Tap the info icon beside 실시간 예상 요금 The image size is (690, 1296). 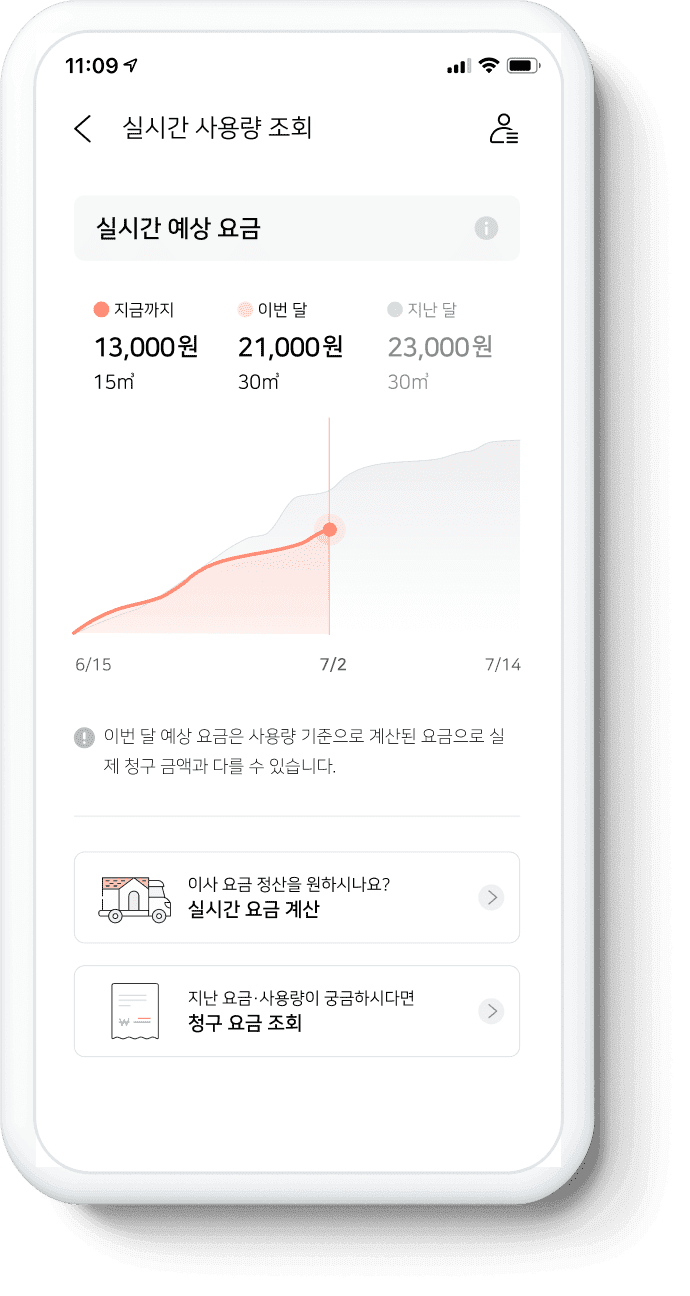(486, 228)
